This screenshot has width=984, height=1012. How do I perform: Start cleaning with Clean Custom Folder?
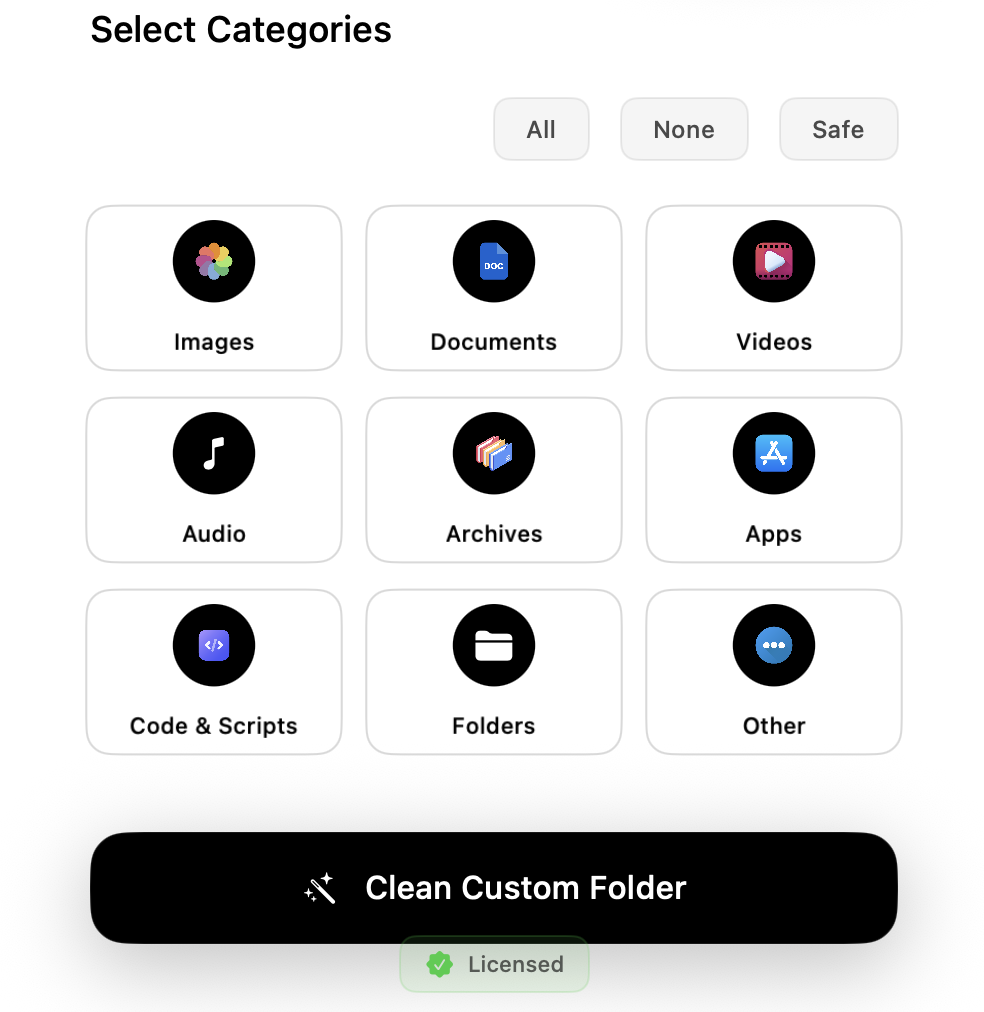(494, 888)
